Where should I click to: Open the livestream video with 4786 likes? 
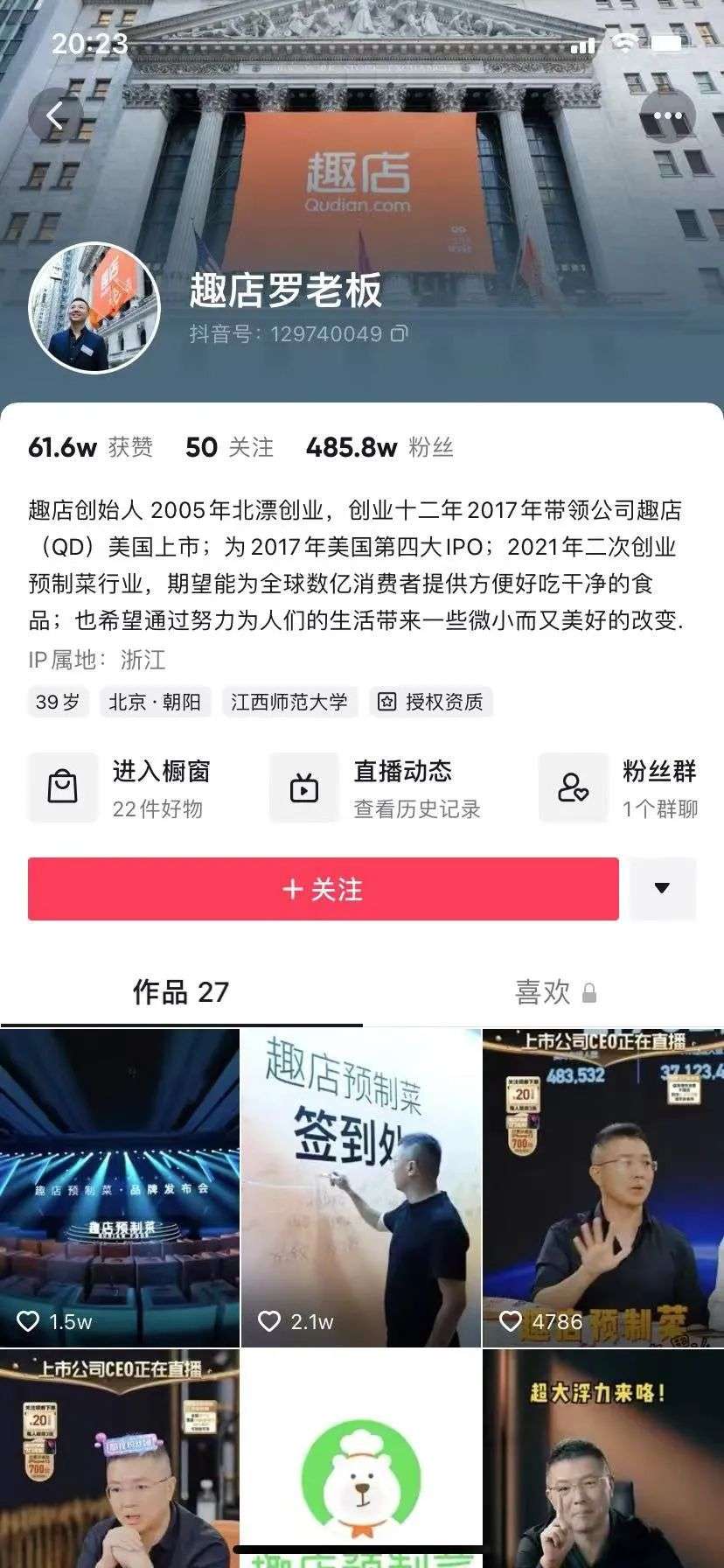coord(603,1187)
